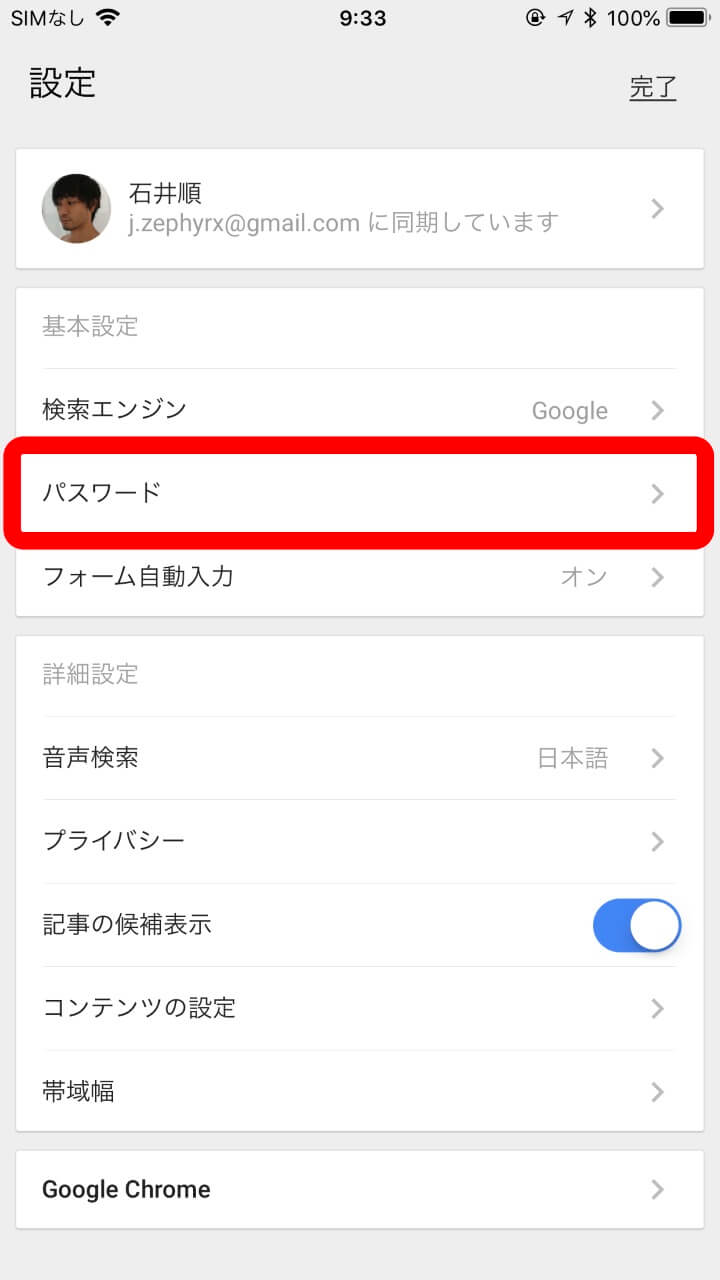This screenshot has height=1280, width=720.
Task: Toggle the 記事の候補表示 switch off
Action: [636, 925]
